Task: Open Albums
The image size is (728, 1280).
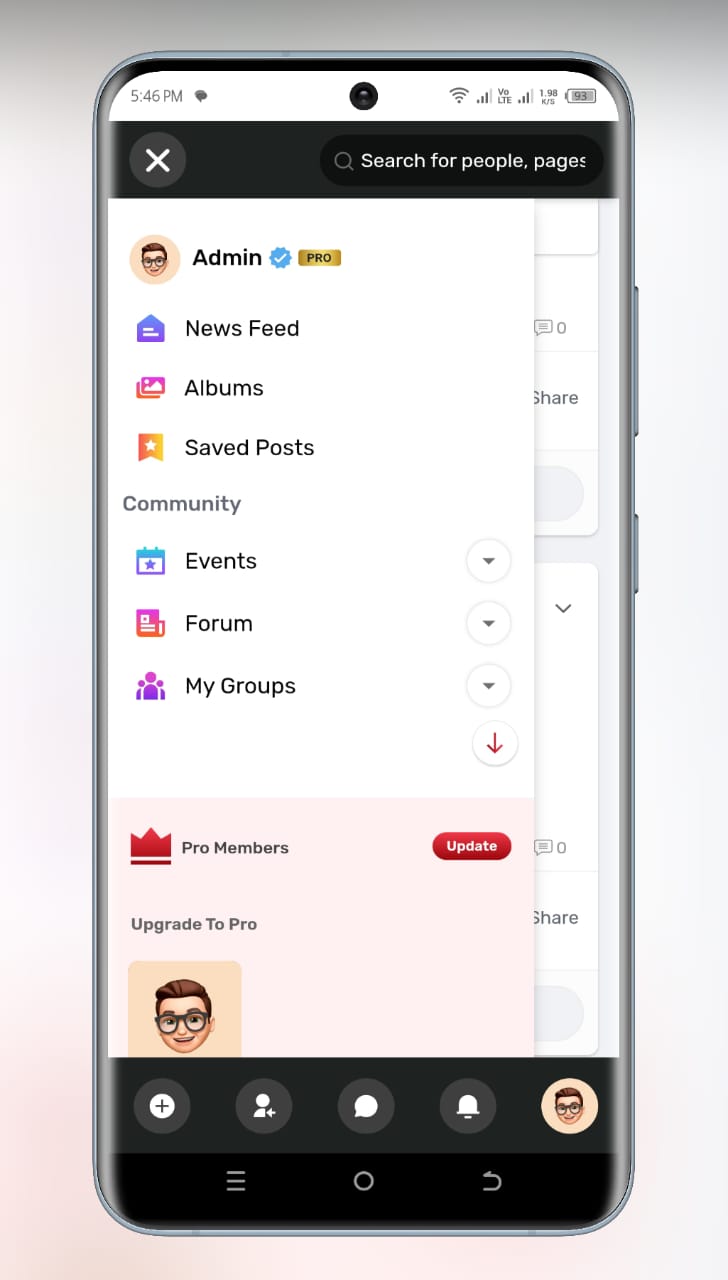Action: [x=223, y=388]
